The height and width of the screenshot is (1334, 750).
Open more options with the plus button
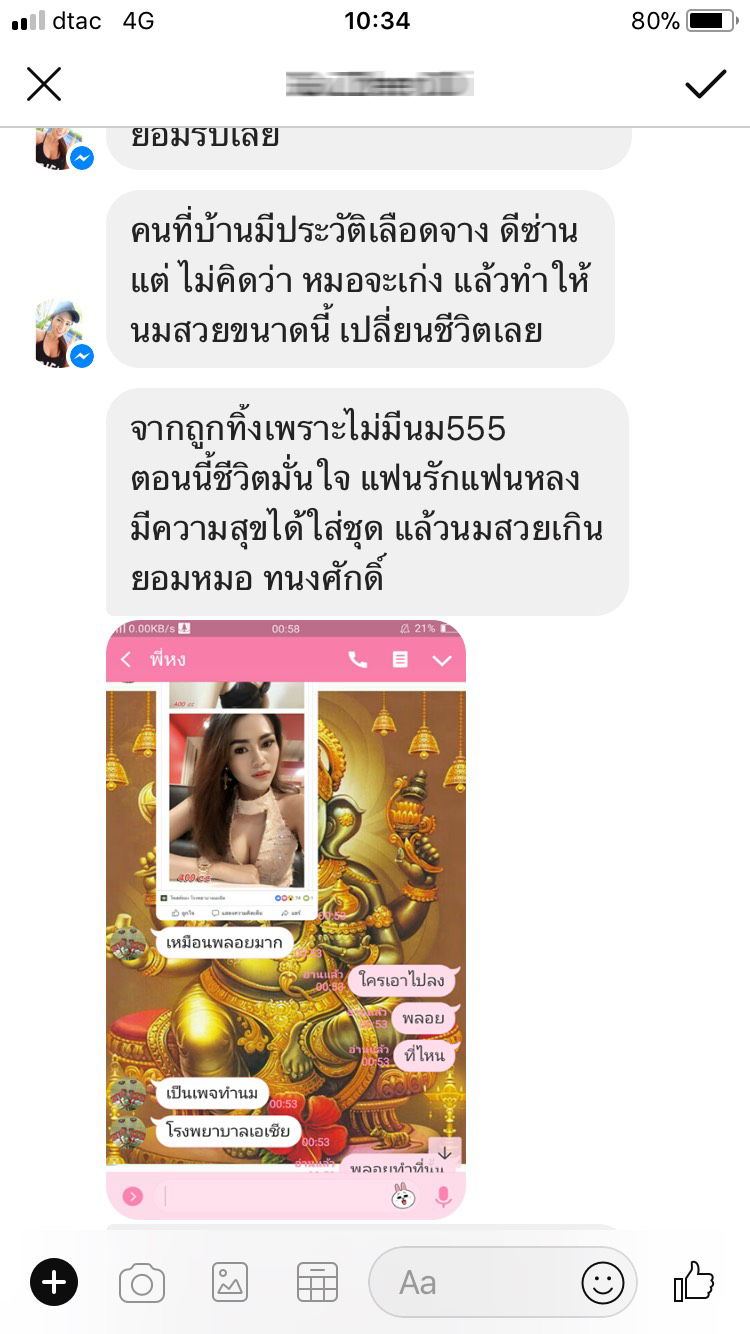tap(54, 1283)
